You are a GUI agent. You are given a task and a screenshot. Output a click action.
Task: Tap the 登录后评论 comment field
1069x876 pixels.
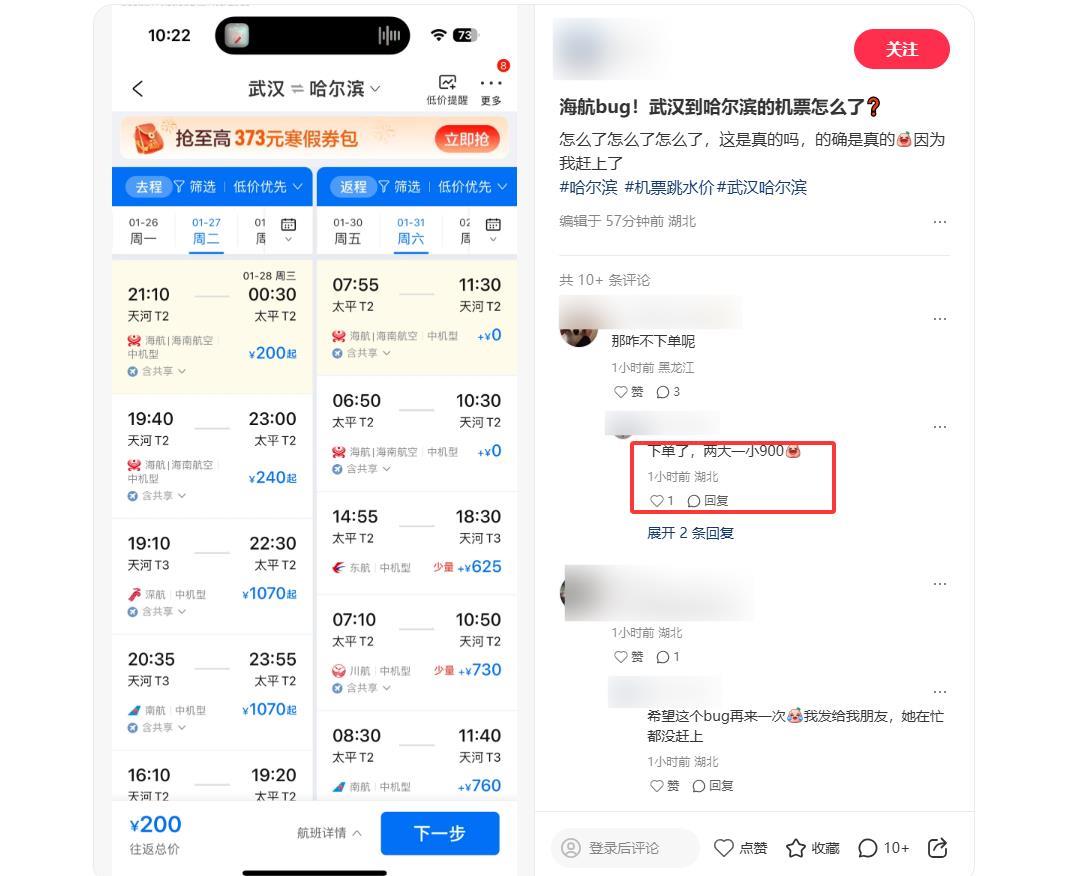pyautogui.click(x=624, y=848)
